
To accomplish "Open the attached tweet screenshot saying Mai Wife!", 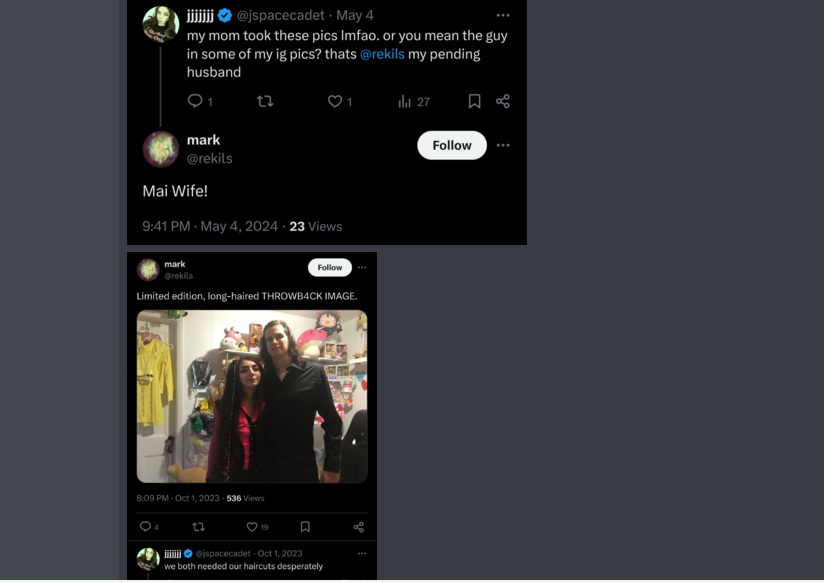I will pyautogui.click(x=326, y=122).
